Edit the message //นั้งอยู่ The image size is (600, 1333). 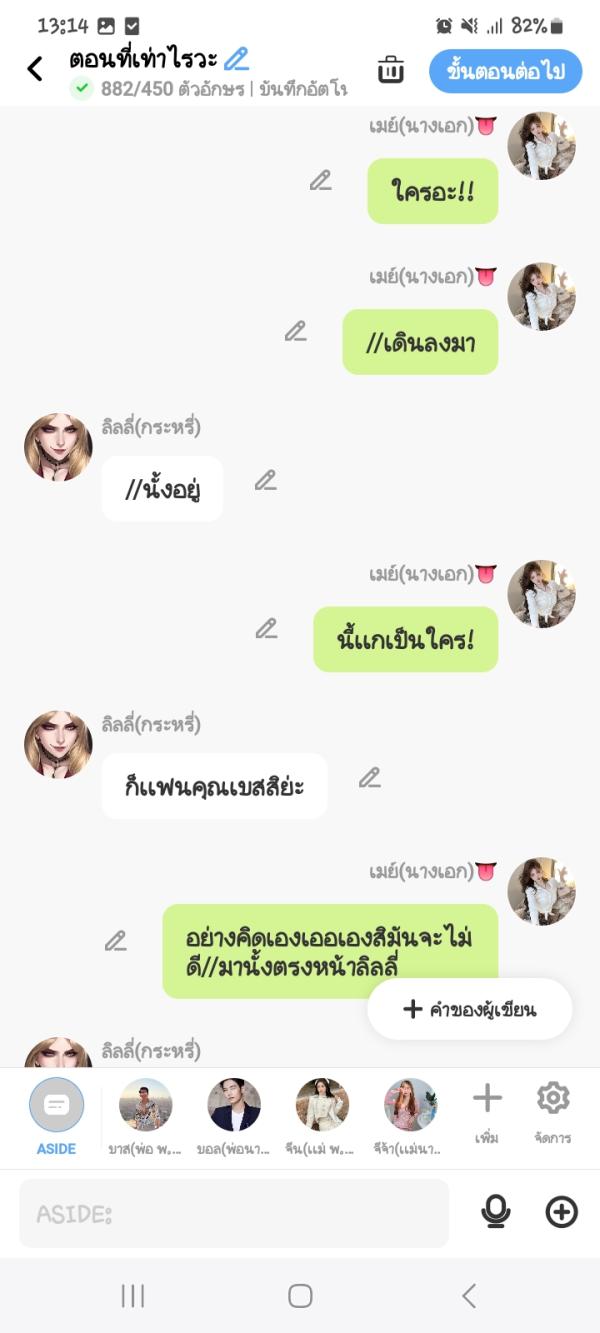265,480
